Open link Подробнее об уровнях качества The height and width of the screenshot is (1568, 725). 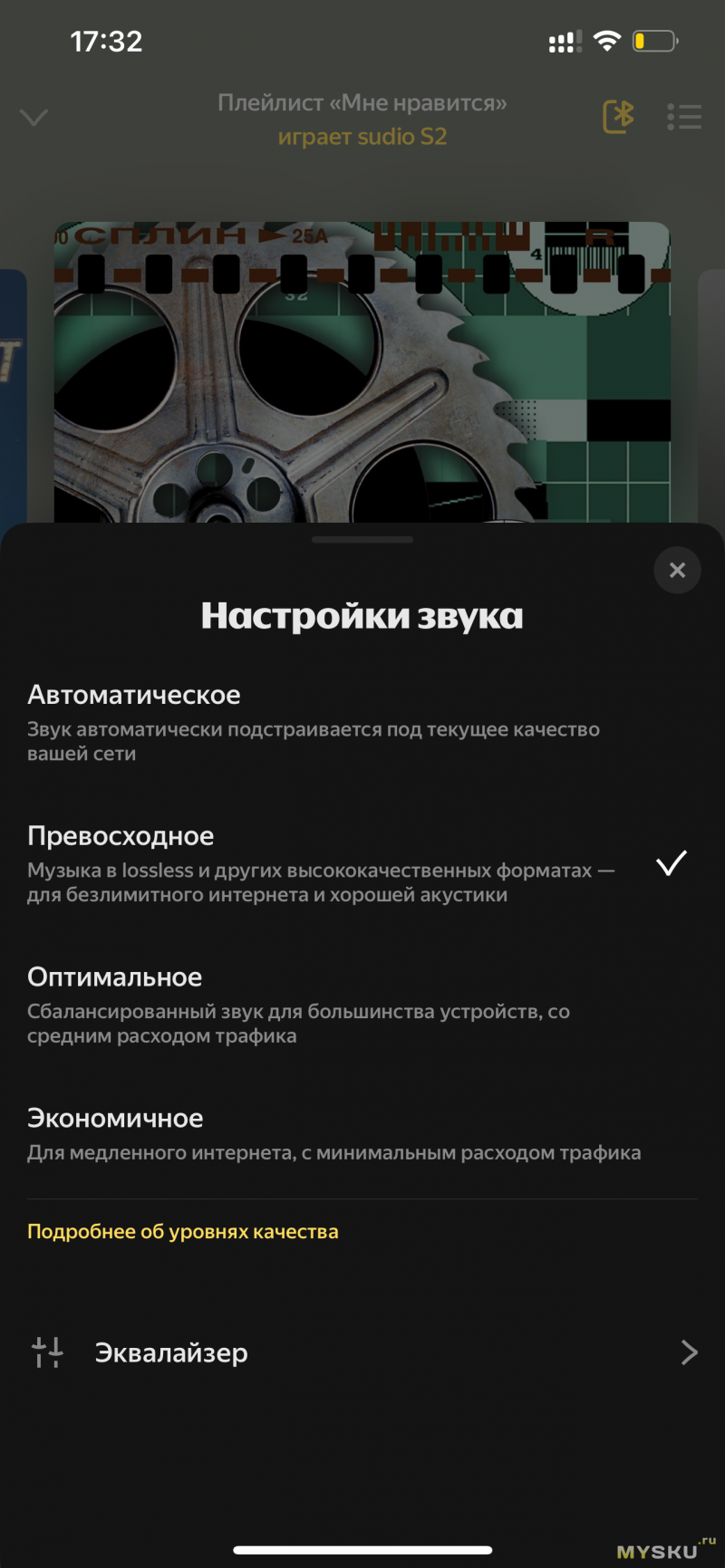(x=183, y=1232)
